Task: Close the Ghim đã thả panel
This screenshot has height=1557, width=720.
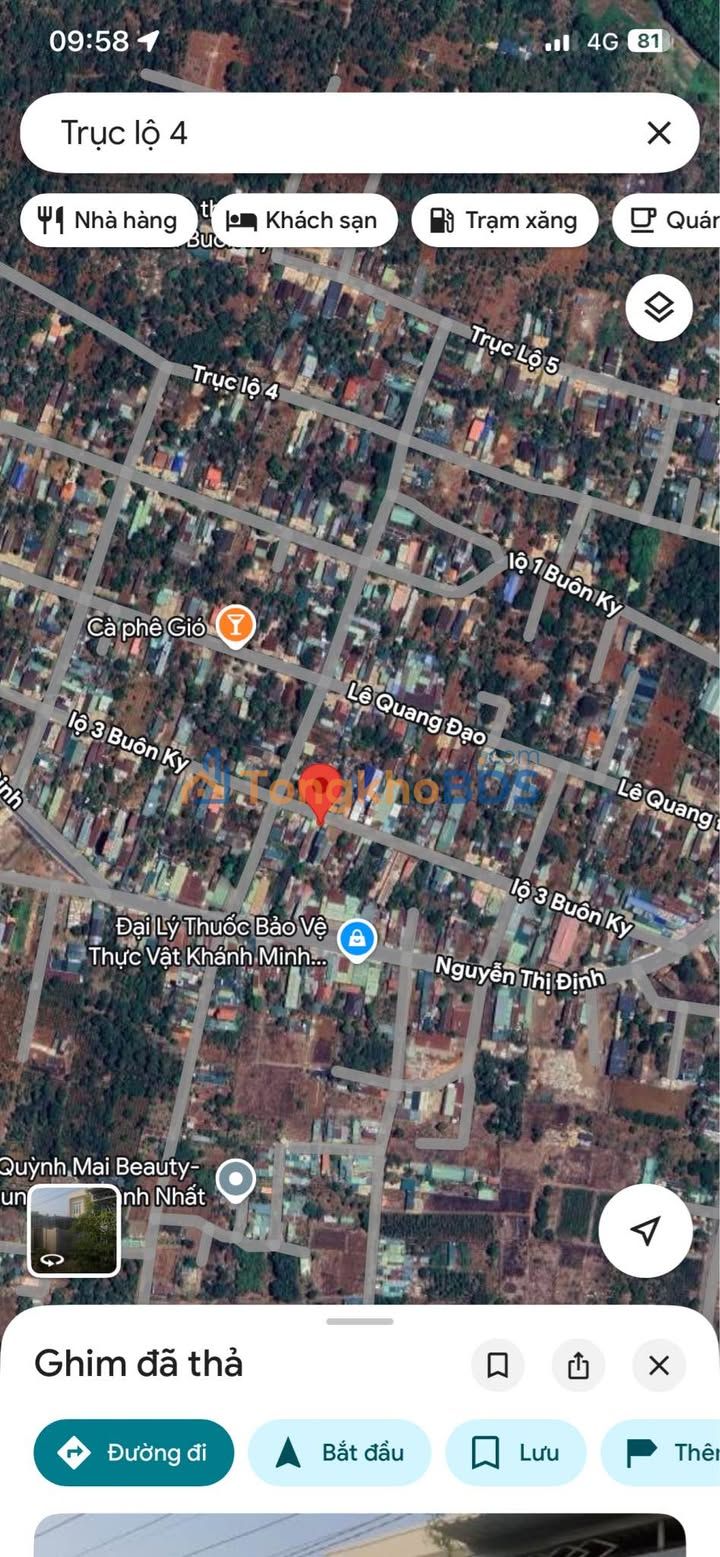Action: tap(659, 1365)
